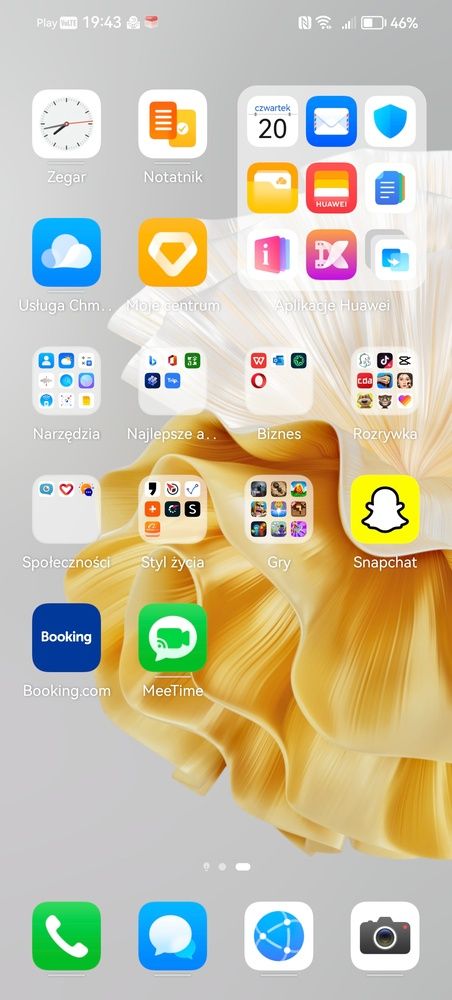Launch the Notatnik notes app
The image size is (452, 1000).
(172, 124)
